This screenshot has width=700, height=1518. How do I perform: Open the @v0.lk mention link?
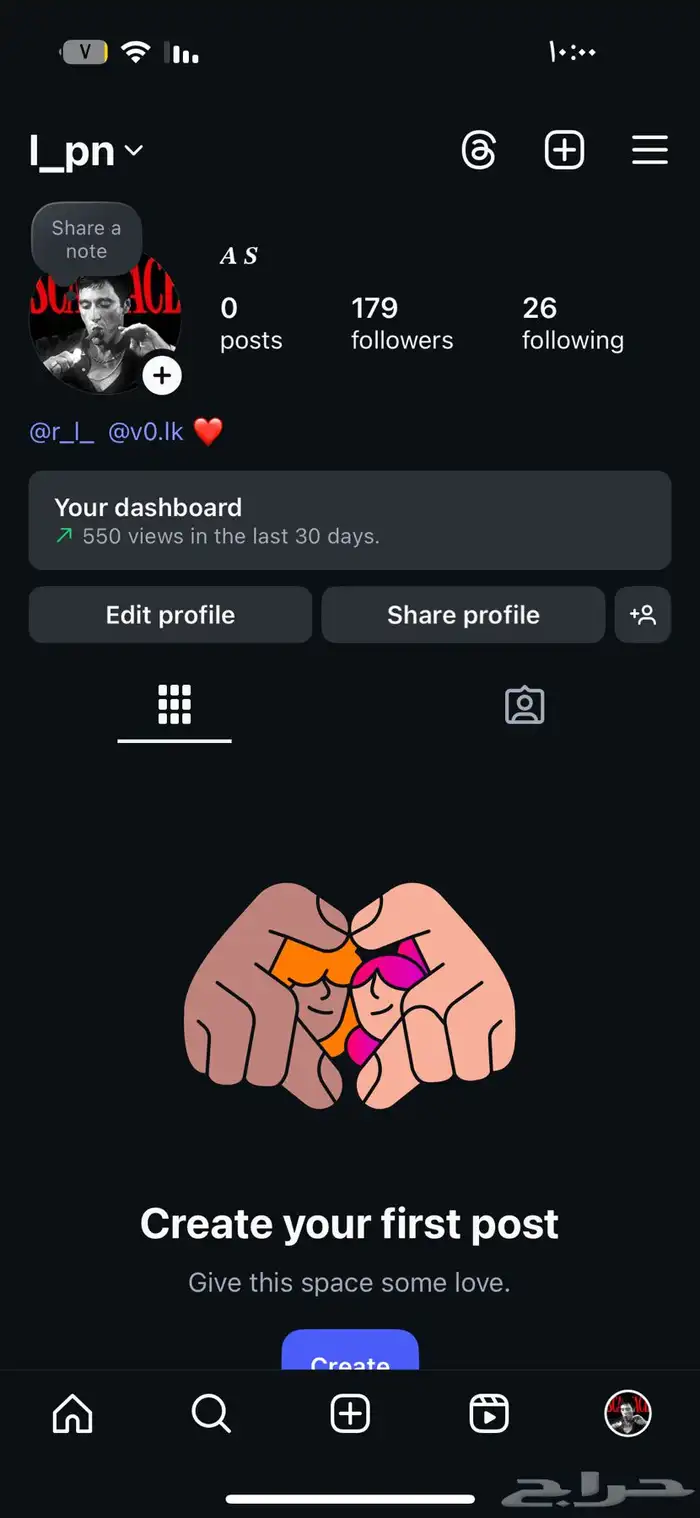[x=146, y=432]
